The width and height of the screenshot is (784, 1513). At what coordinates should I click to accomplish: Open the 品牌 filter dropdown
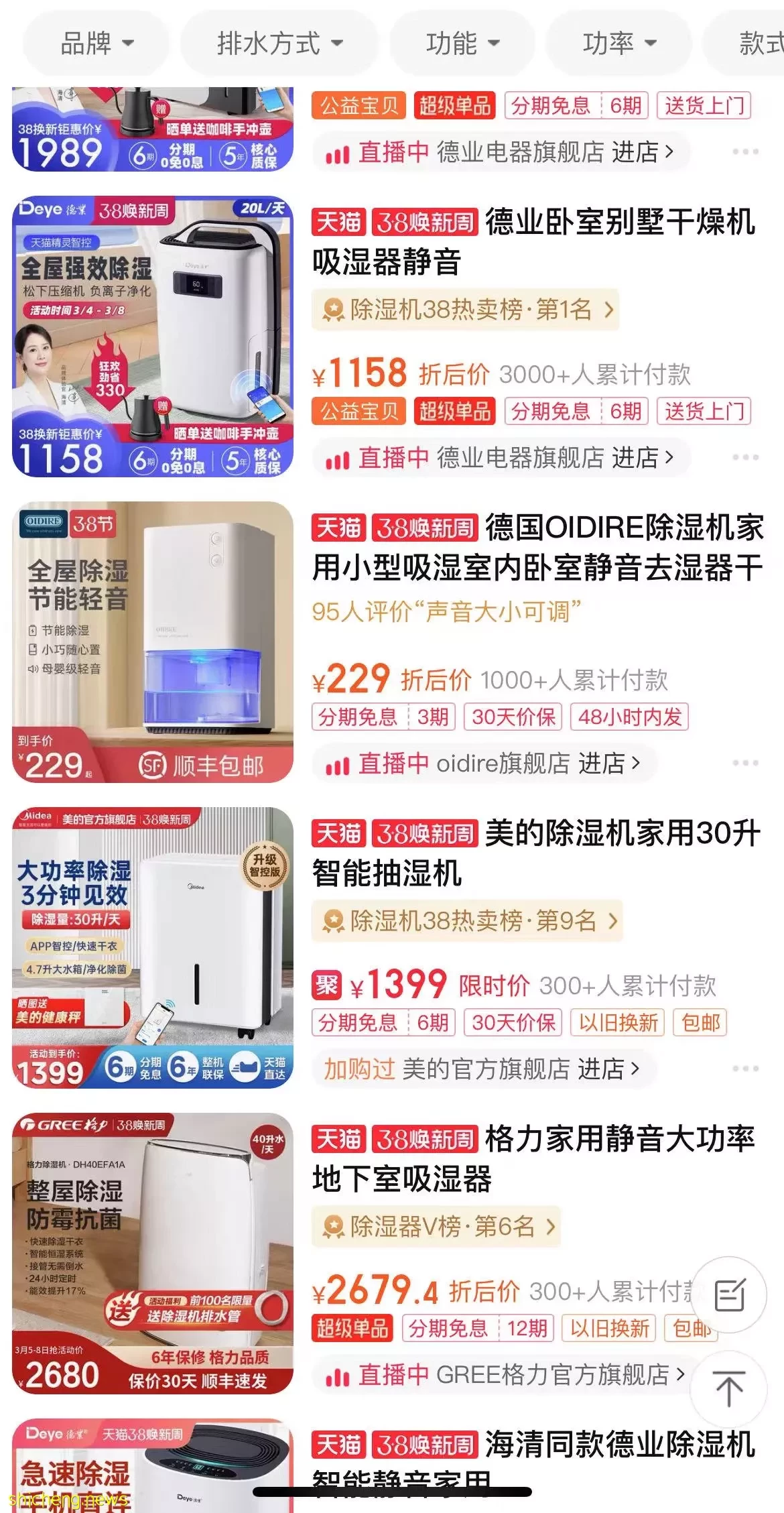tap(96, 44)
